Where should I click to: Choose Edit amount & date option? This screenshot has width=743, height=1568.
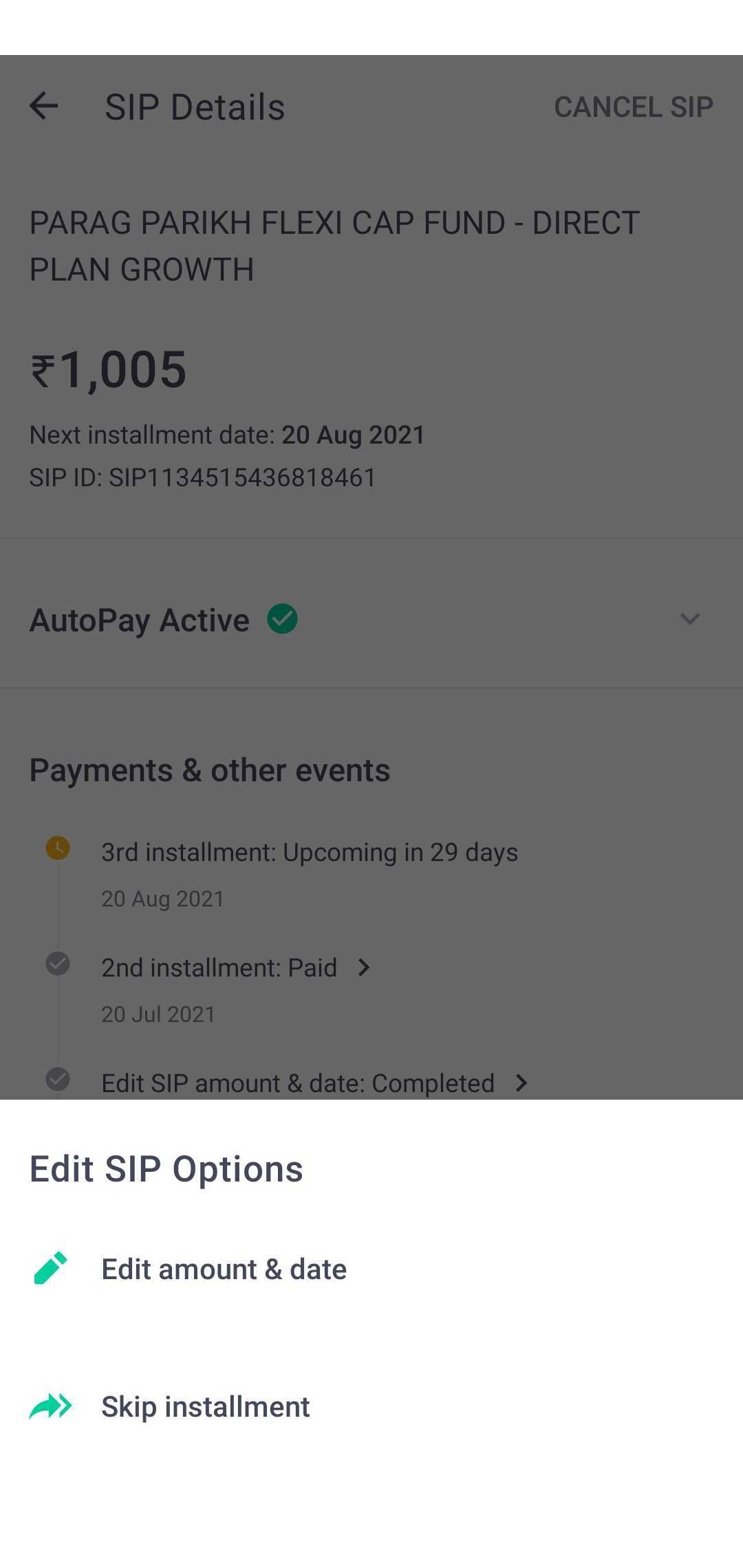tap(224, 1269)
